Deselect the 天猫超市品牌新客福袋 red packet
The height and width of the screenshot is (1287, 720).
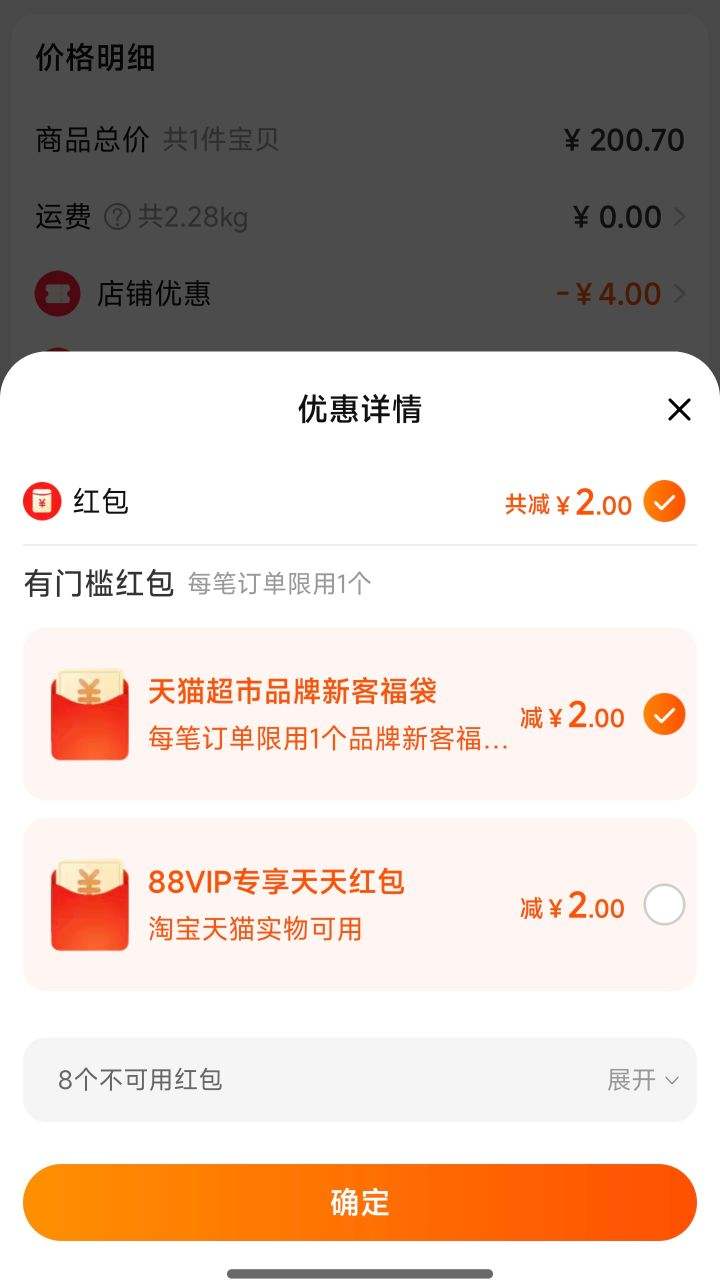pyautogui.click(x=664, y=715)
